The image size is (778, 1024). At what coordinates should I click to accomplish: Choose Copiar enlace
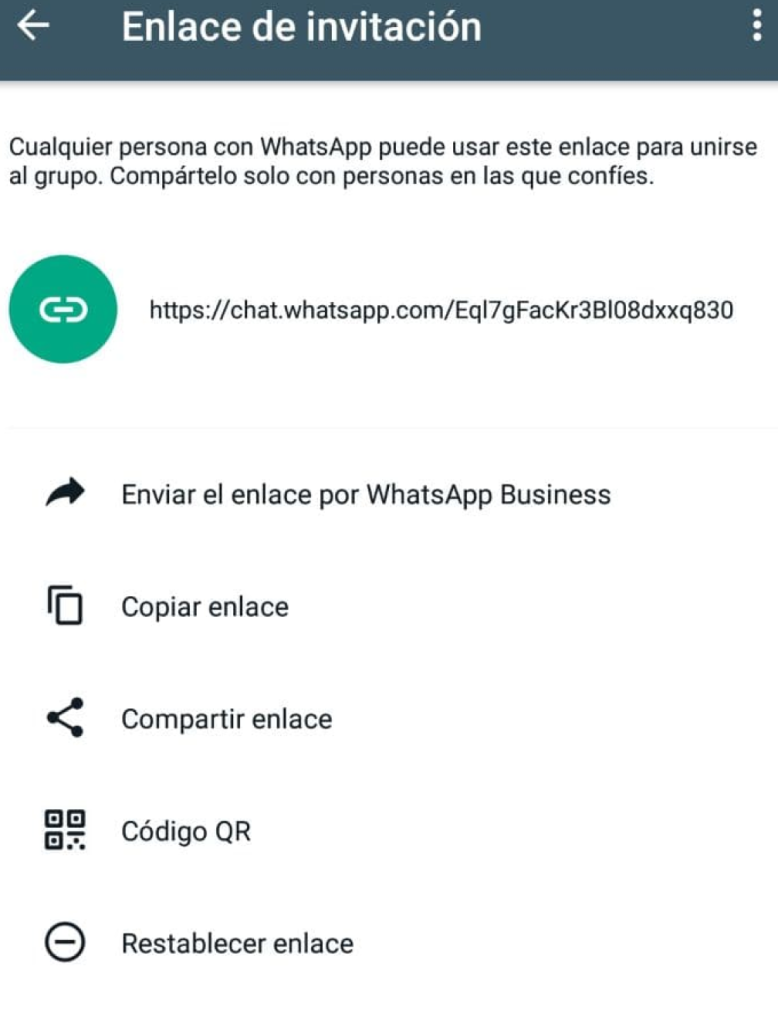204,607
